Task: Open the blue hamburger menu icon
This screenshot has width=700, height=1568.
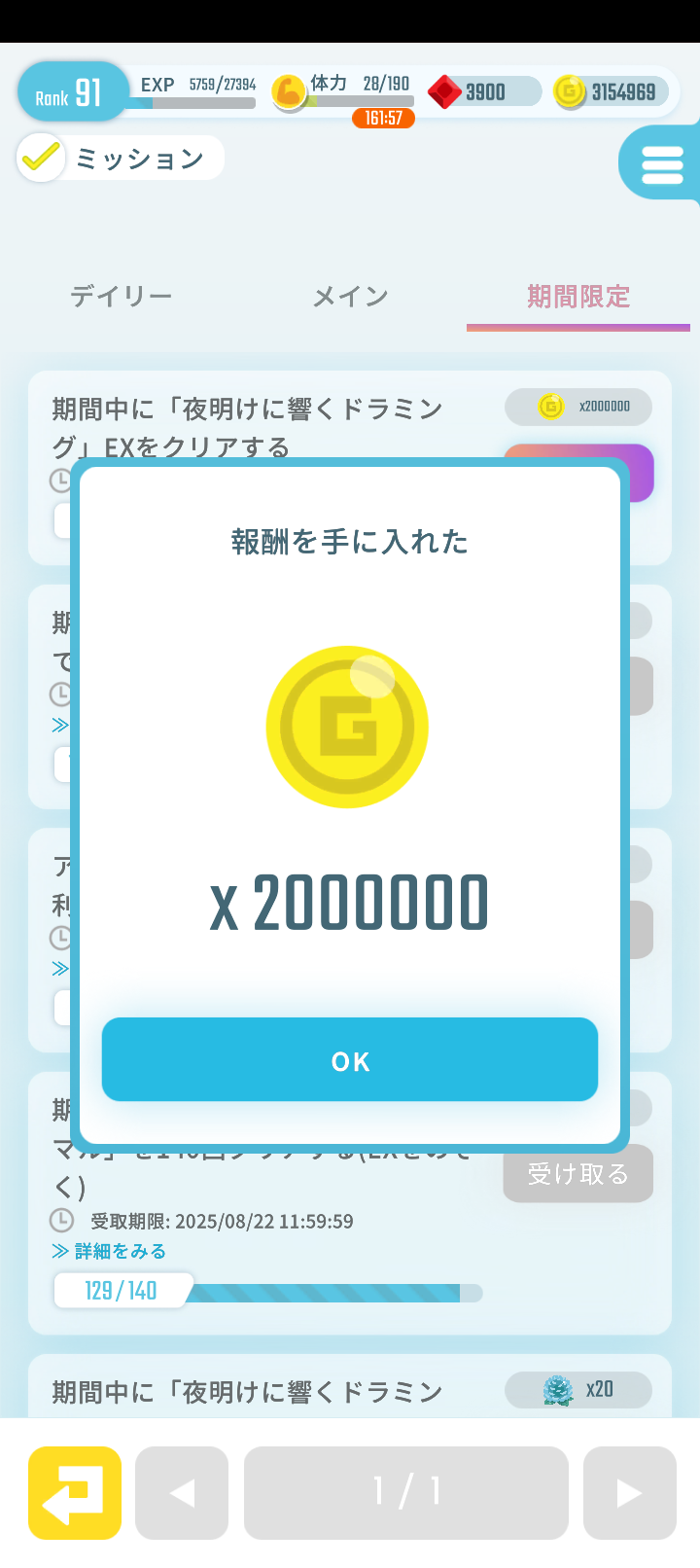Action: pyautogui.click(x=664, y=164)
